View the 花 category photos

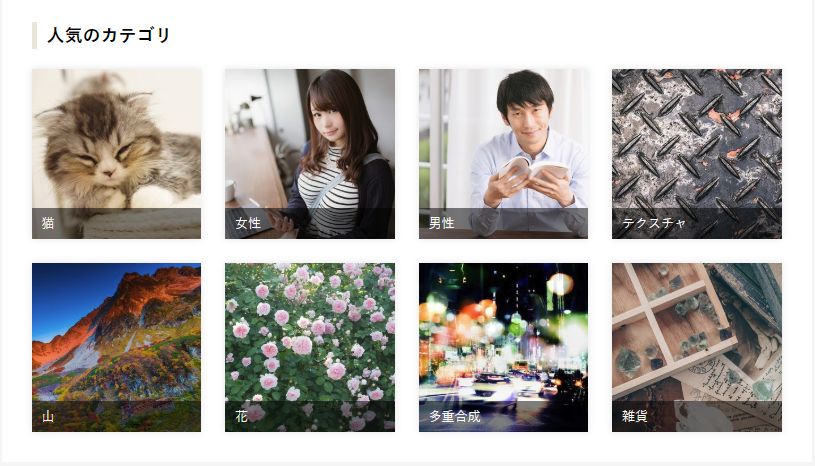310,347
